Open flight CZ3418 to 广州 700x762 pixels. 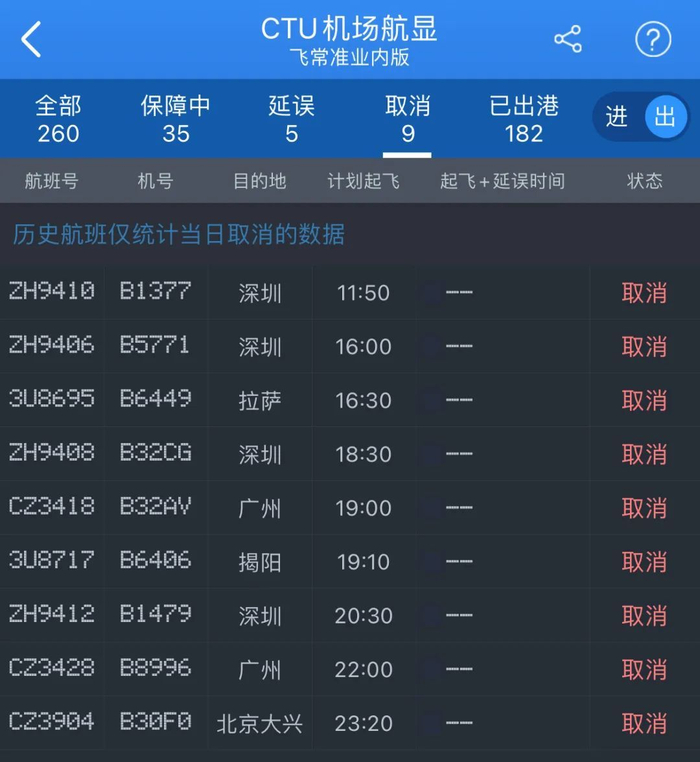pyautogui.click(x=350, y=508)
